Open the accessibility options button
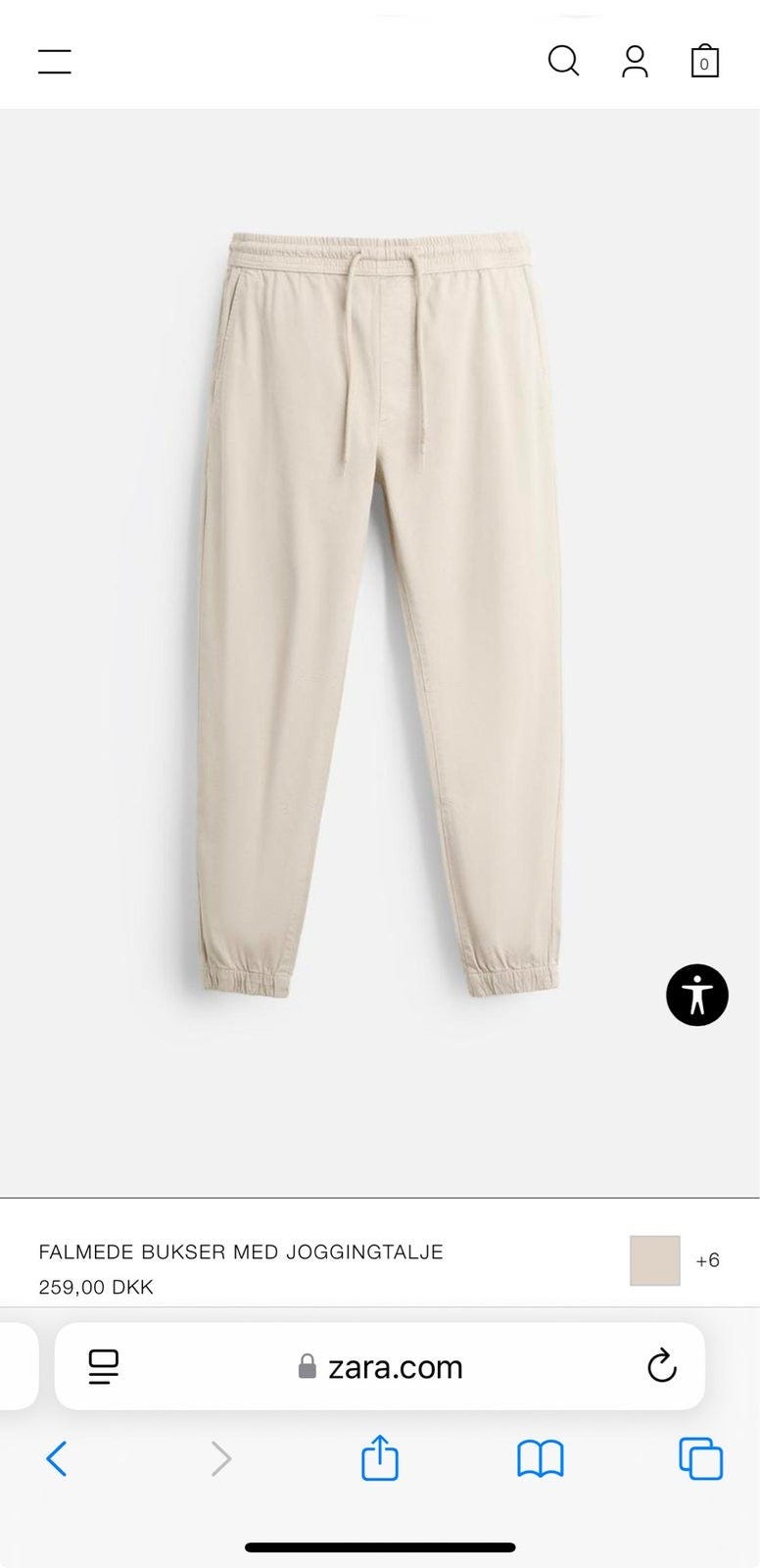 [x=697, y=995]
